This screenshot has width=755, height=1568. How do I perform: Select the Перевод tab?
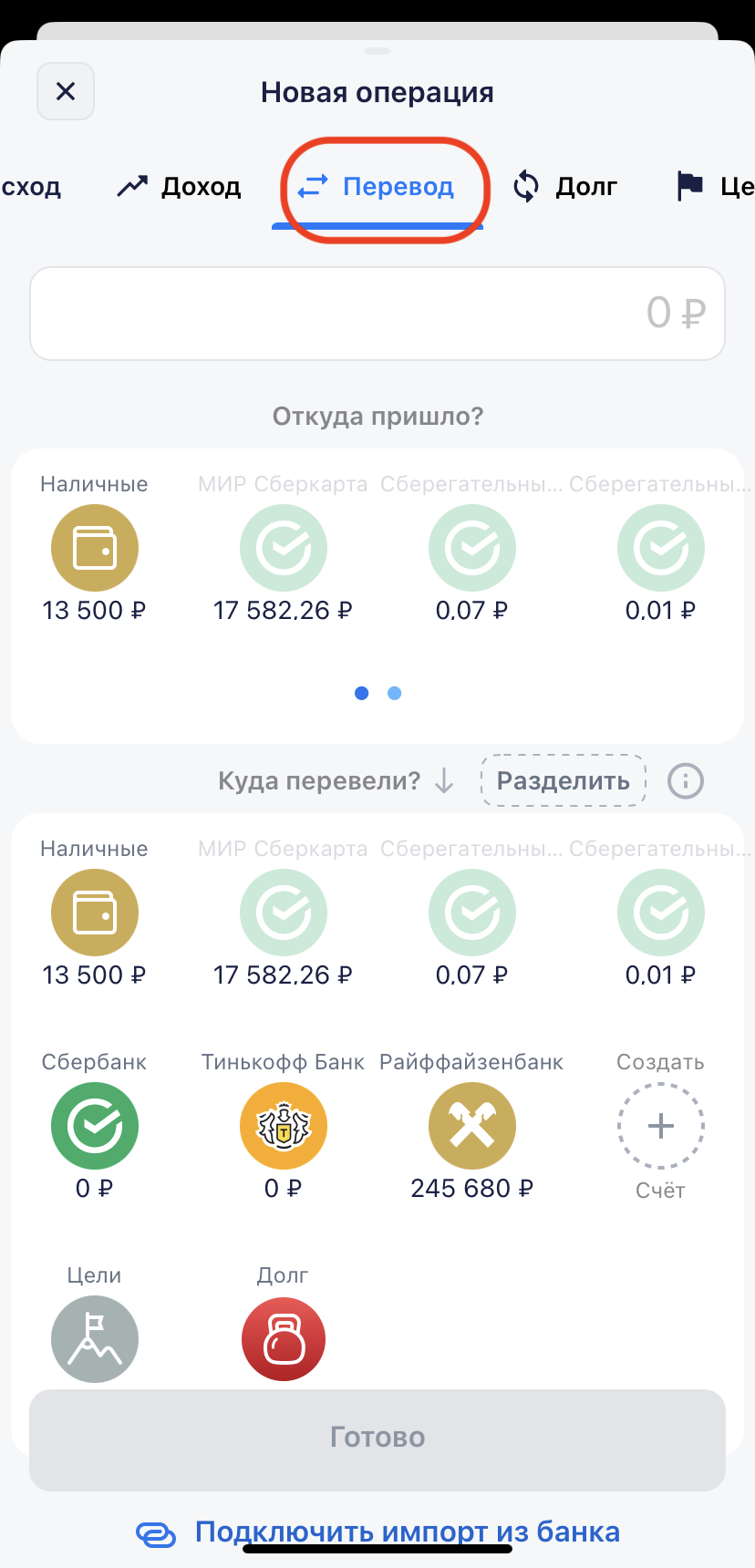pos(377,187)
